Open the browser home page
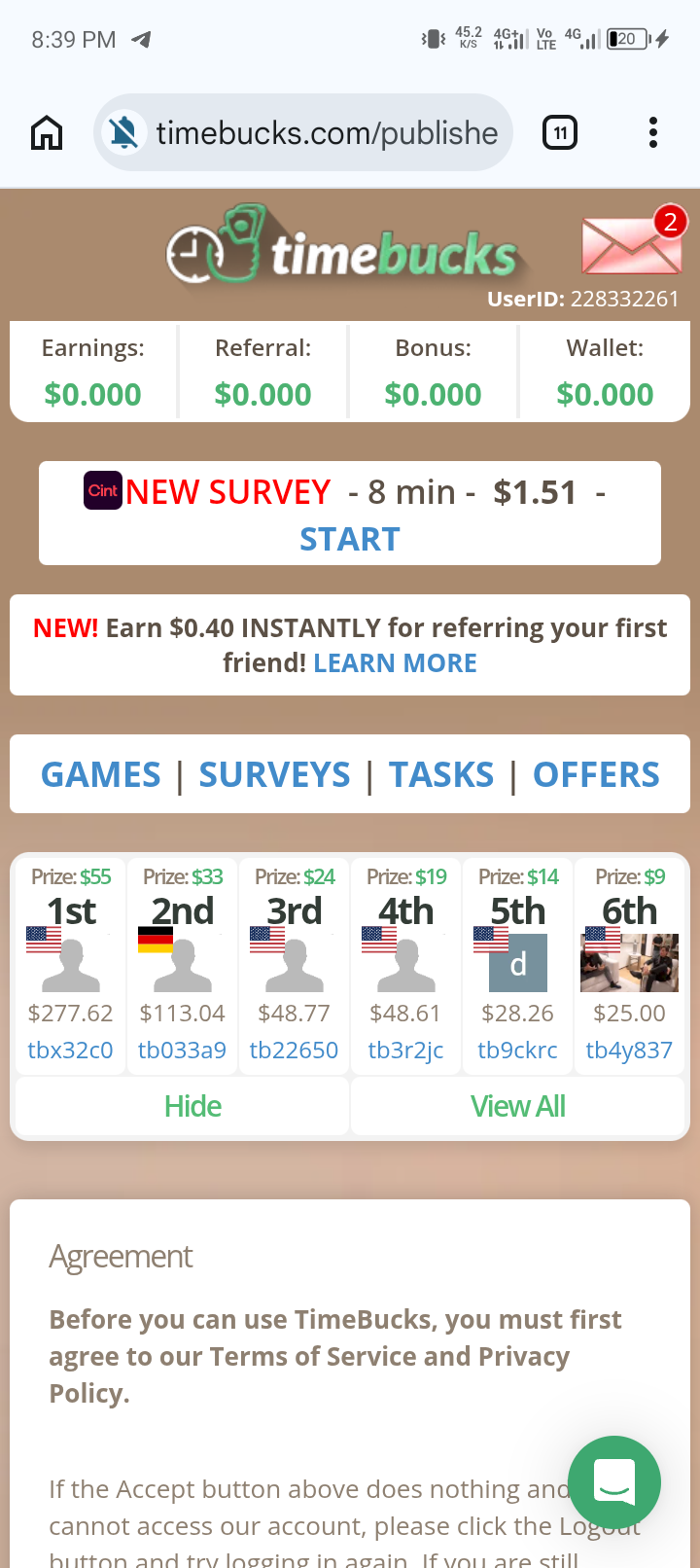Viewport: 700px width, 1568px height. point(47,132)
